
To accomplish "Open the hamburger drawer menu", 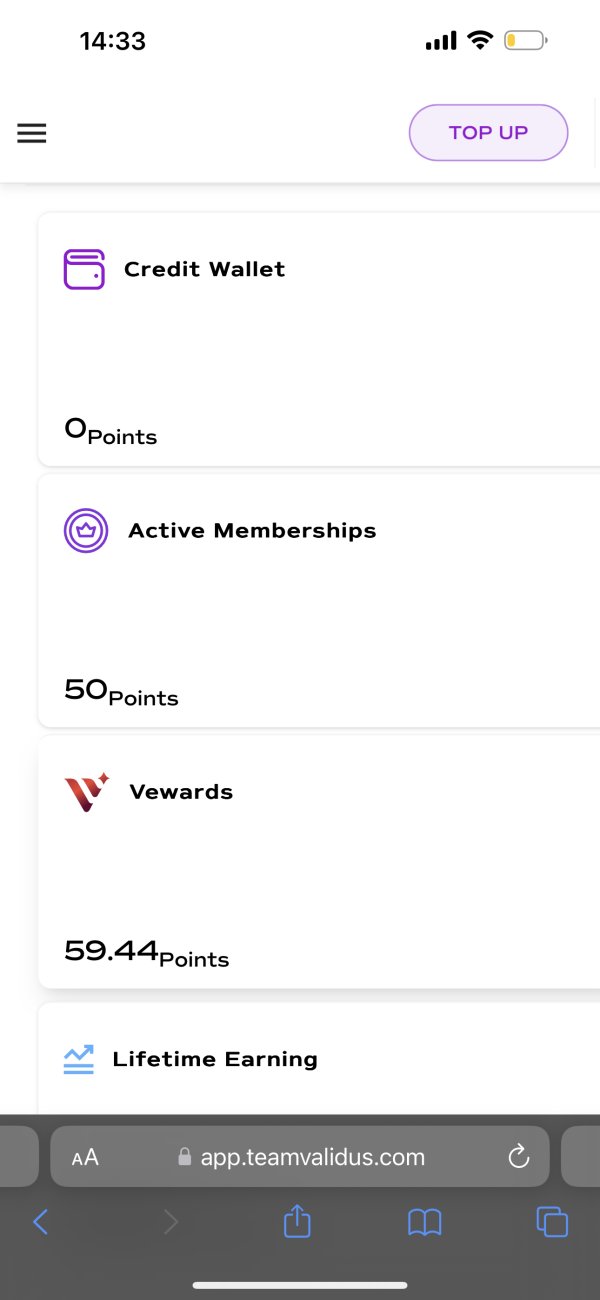I will point(32,133).
